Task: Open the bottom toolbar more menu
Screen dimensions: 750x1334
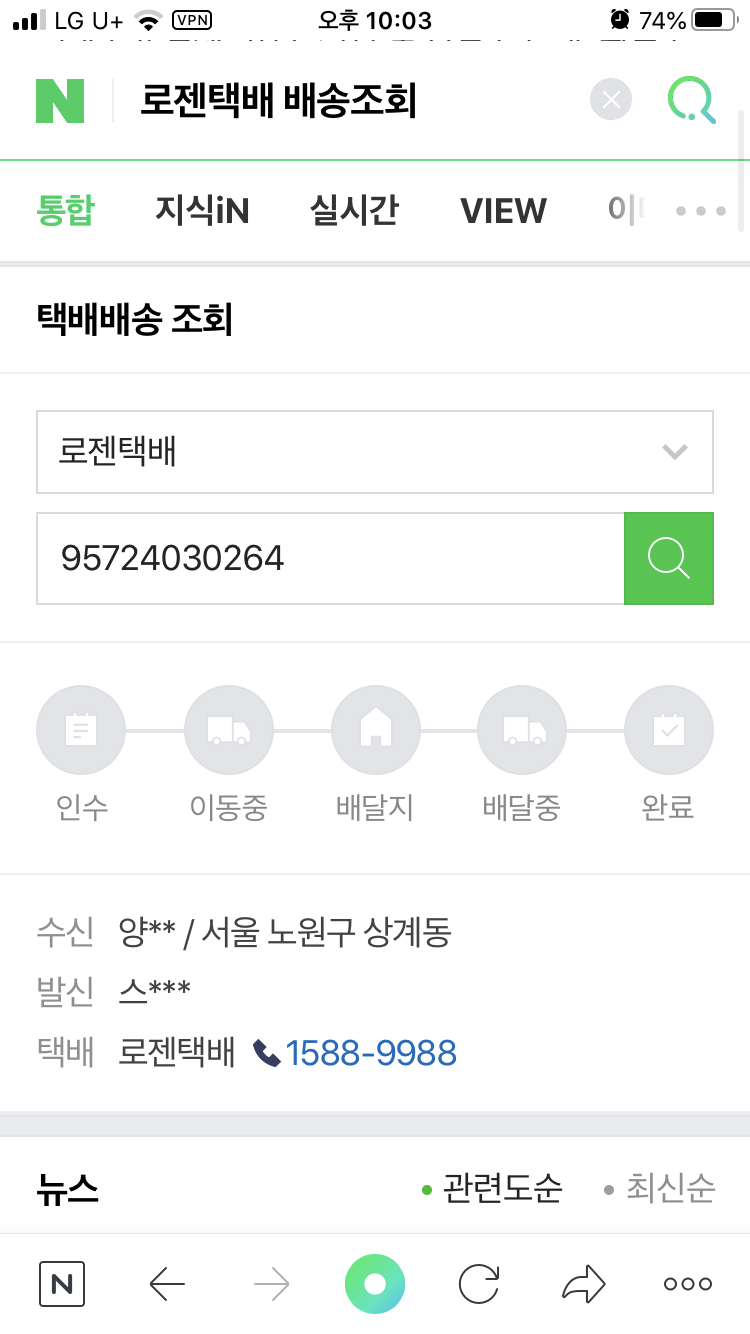Action: click(x=688, y=1284)
